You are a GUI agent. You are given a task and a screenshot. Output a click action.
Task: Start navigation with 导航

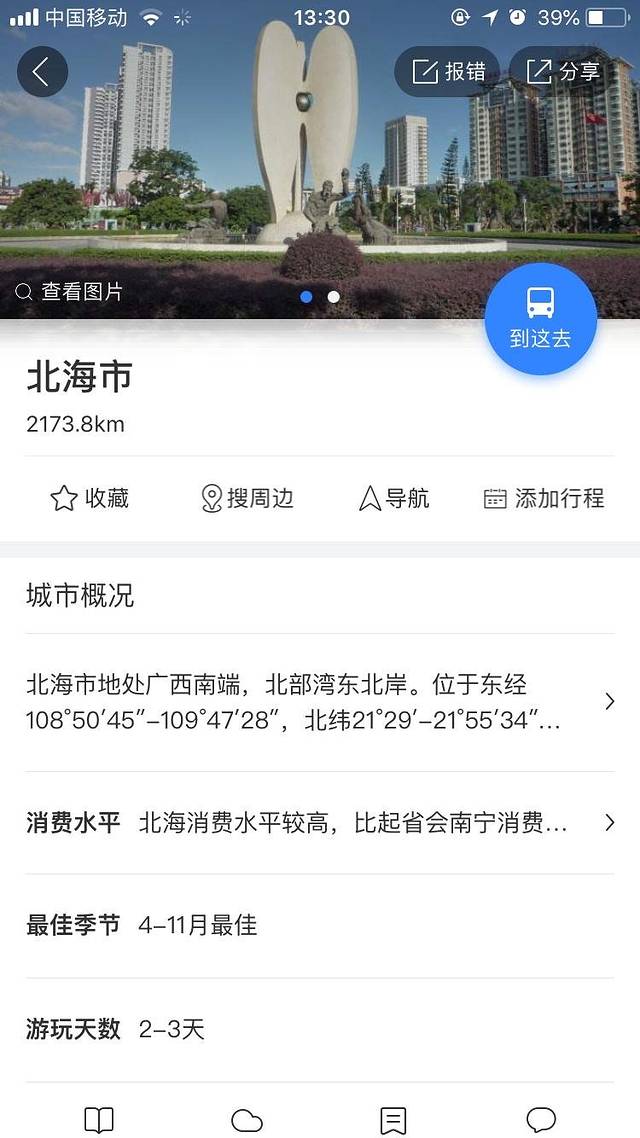pos(394,498)
